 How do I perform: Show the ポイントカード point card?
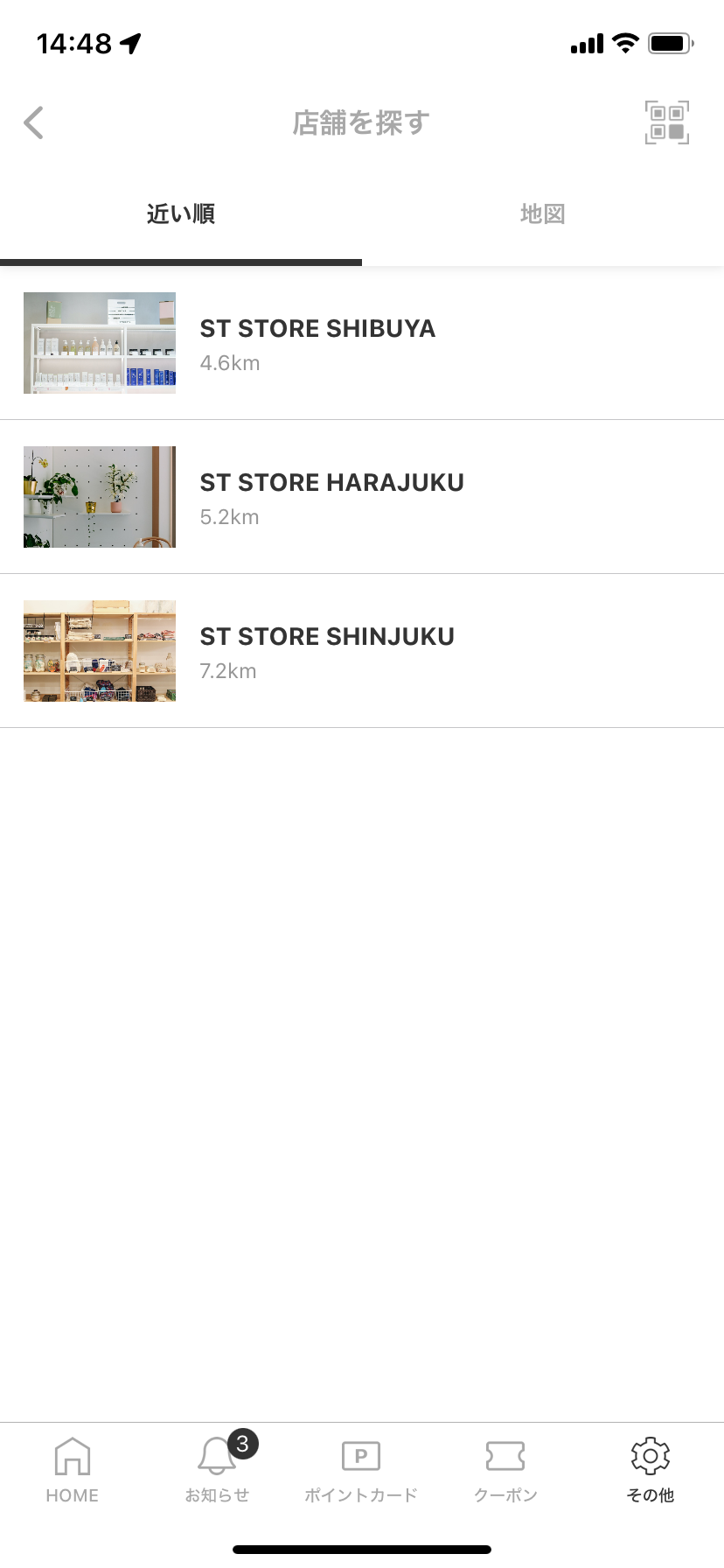coord(361,1470)
